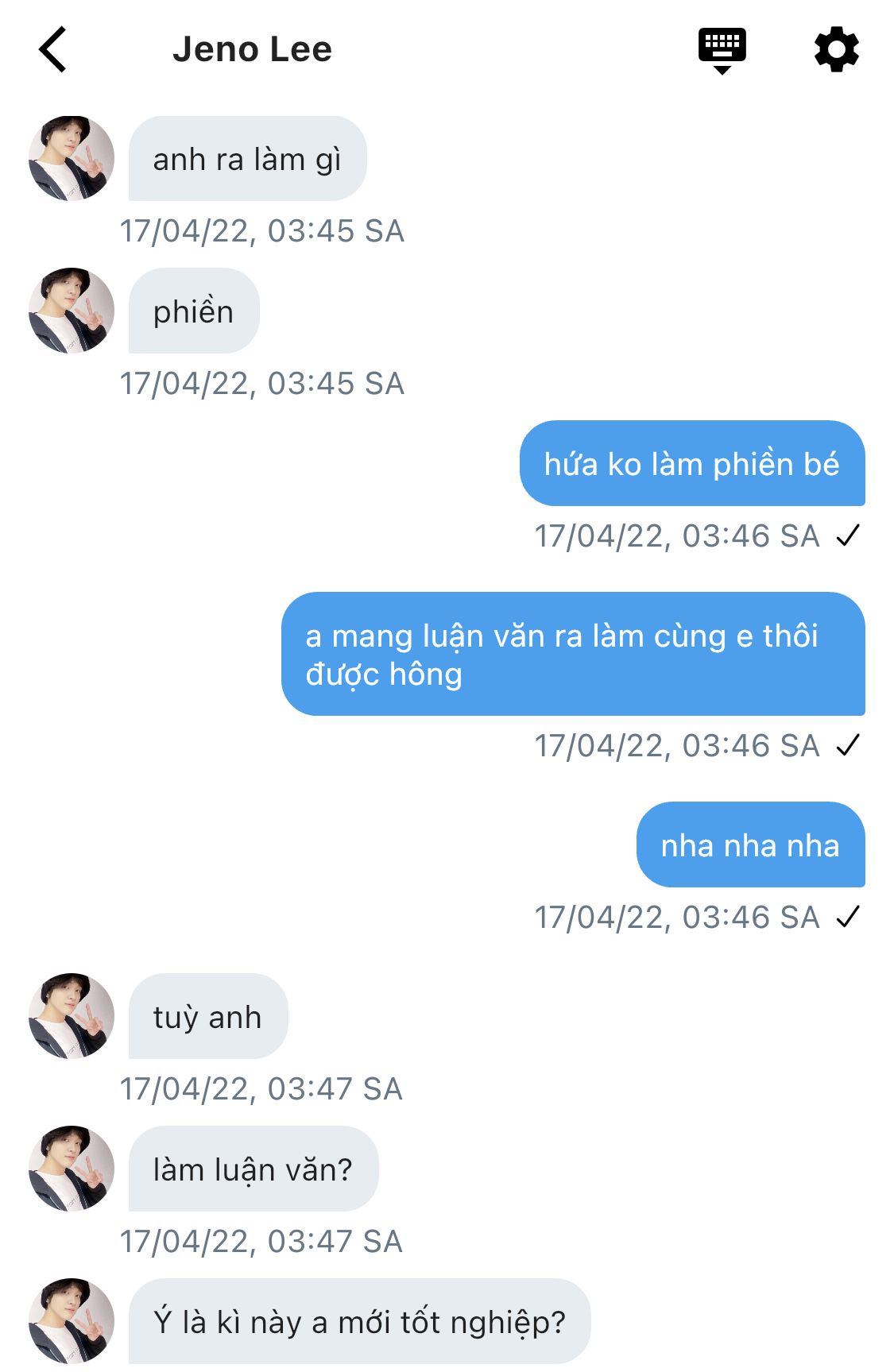
Task: Tap the 'nha nha nha' message bubble
Action: click(x=749, y=845)
